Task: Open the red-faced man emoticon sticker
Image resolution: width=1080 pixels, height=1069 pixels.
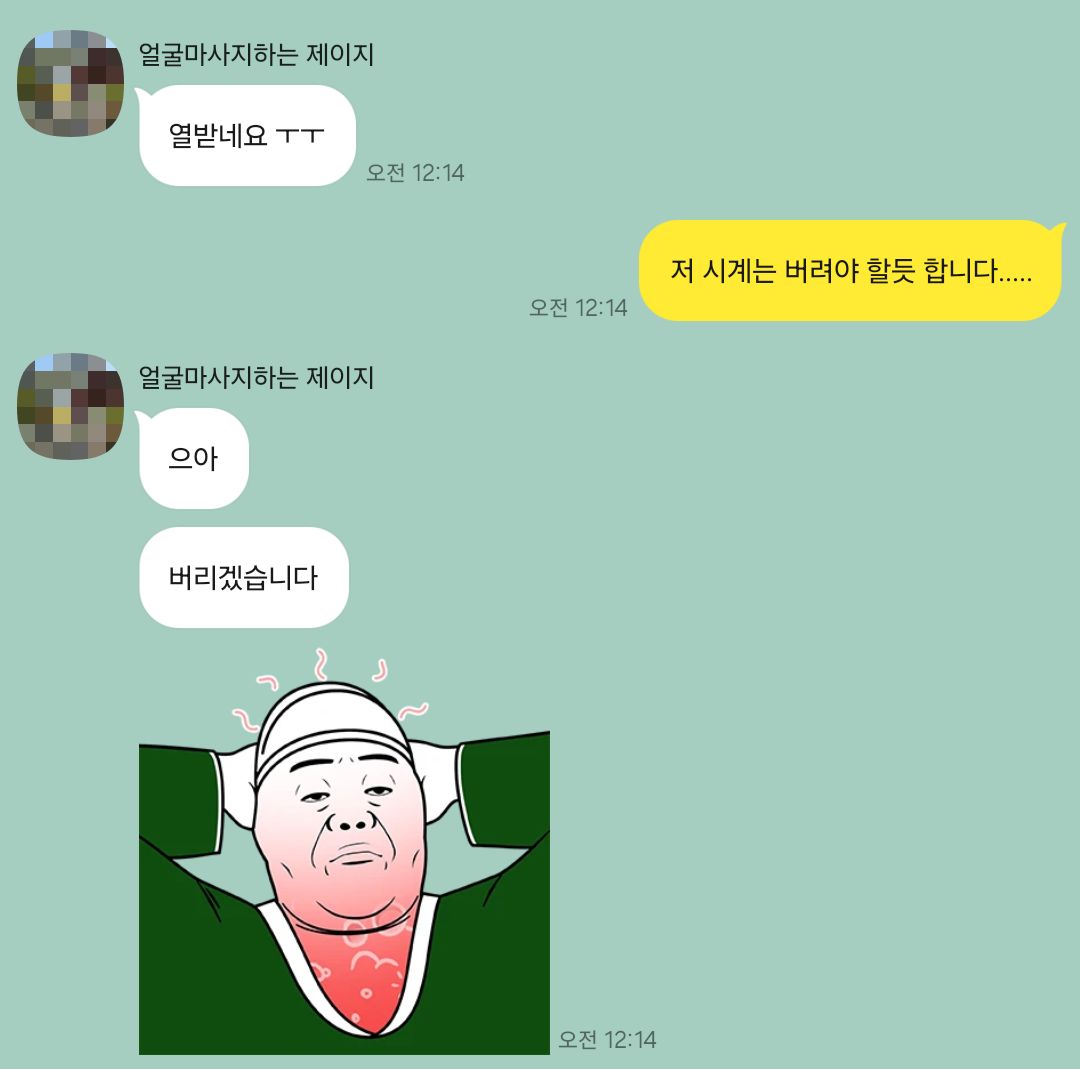Action: (x=344, y=860)
